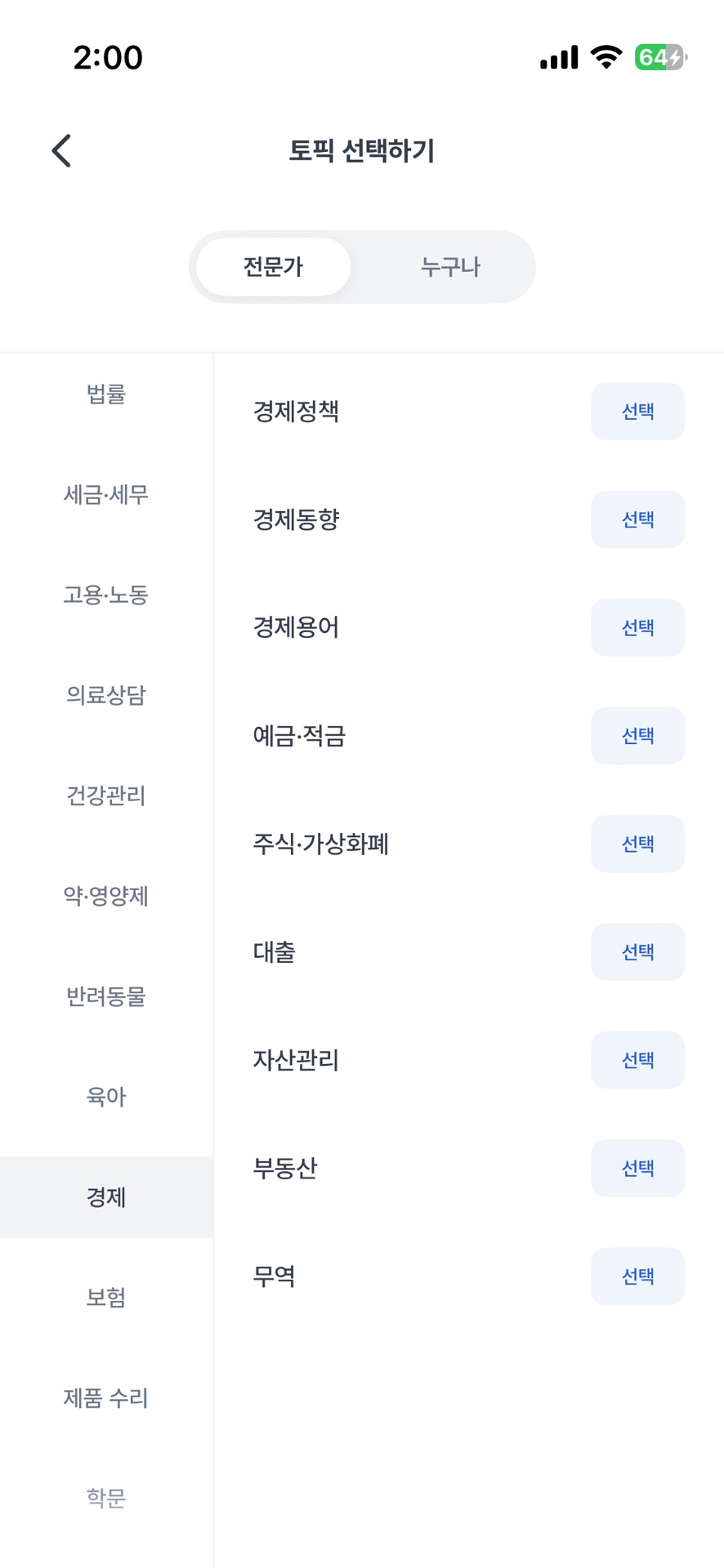The image size is (724, 1568).
Task: Open the 의료상담 category
Action: point(106,696)
